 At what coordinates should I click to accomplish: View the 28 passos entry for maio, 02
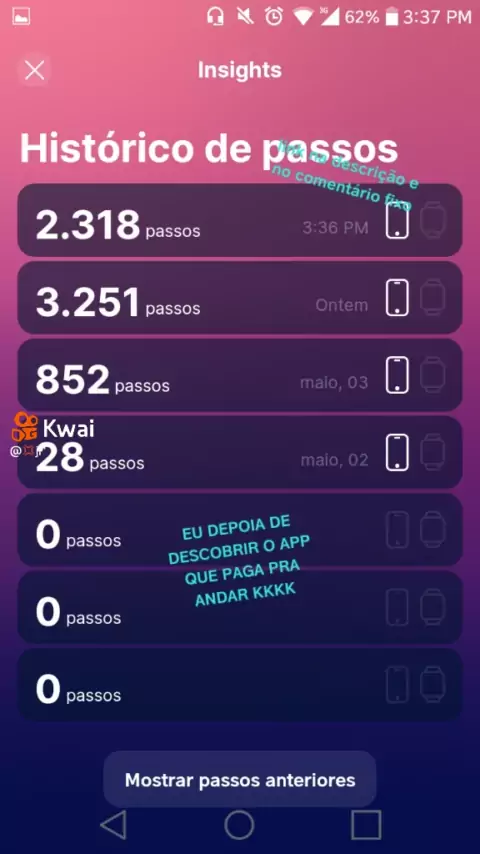point(240,452)
